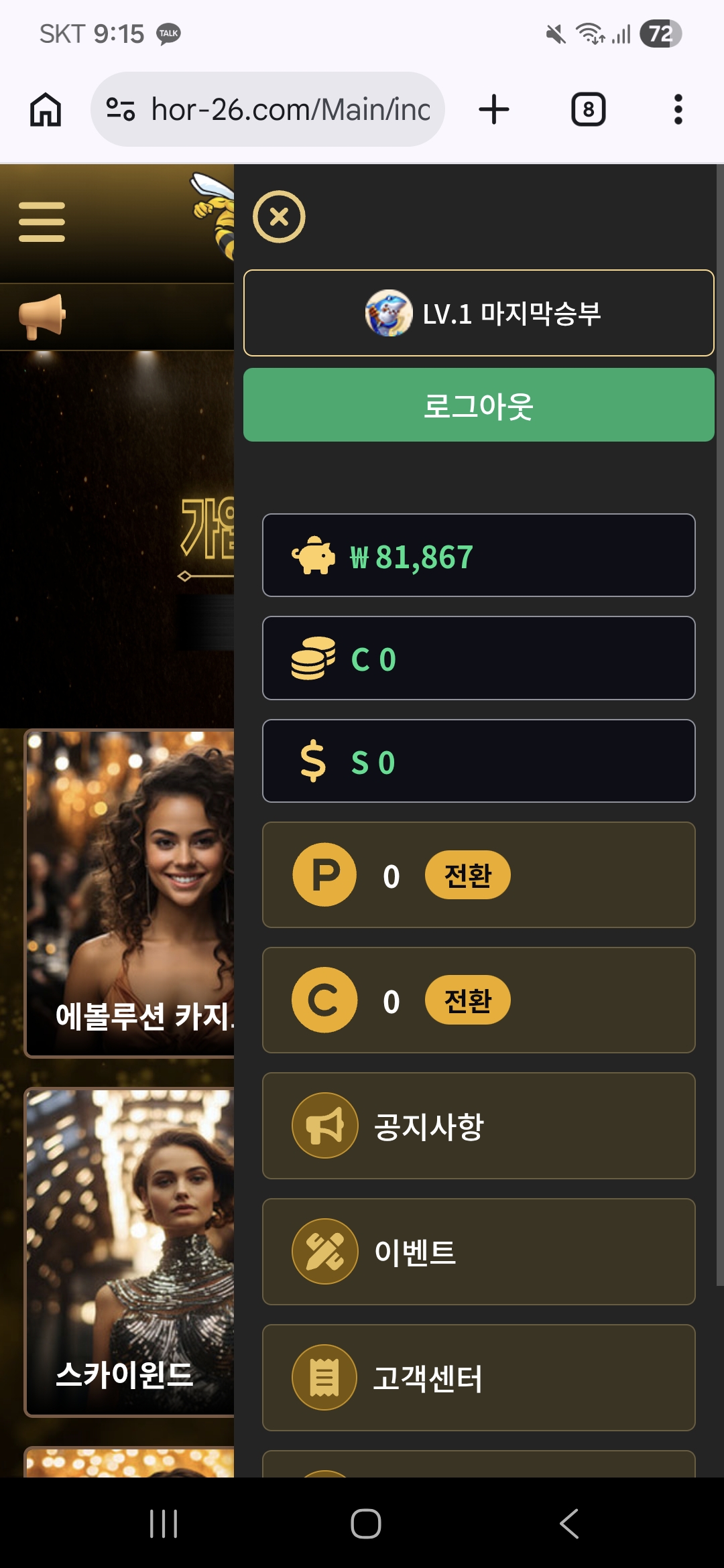Open the hamburger menu button
The width and height of the screenshot is (724, 1568).
click(42, 222)
